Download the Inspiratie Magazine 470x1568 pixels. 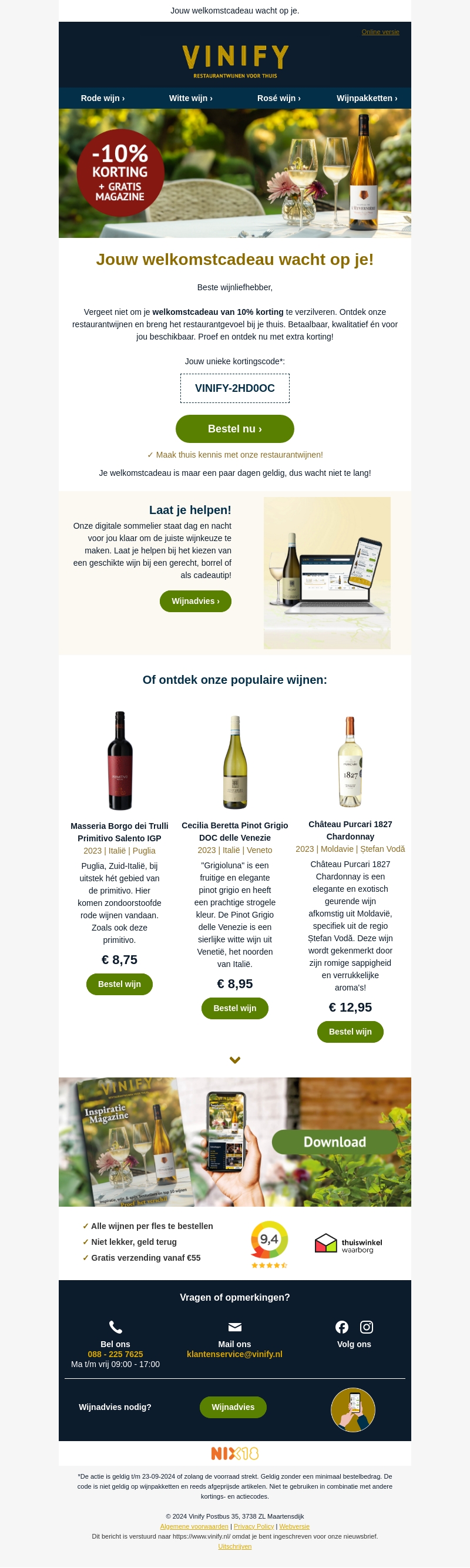335,1142
